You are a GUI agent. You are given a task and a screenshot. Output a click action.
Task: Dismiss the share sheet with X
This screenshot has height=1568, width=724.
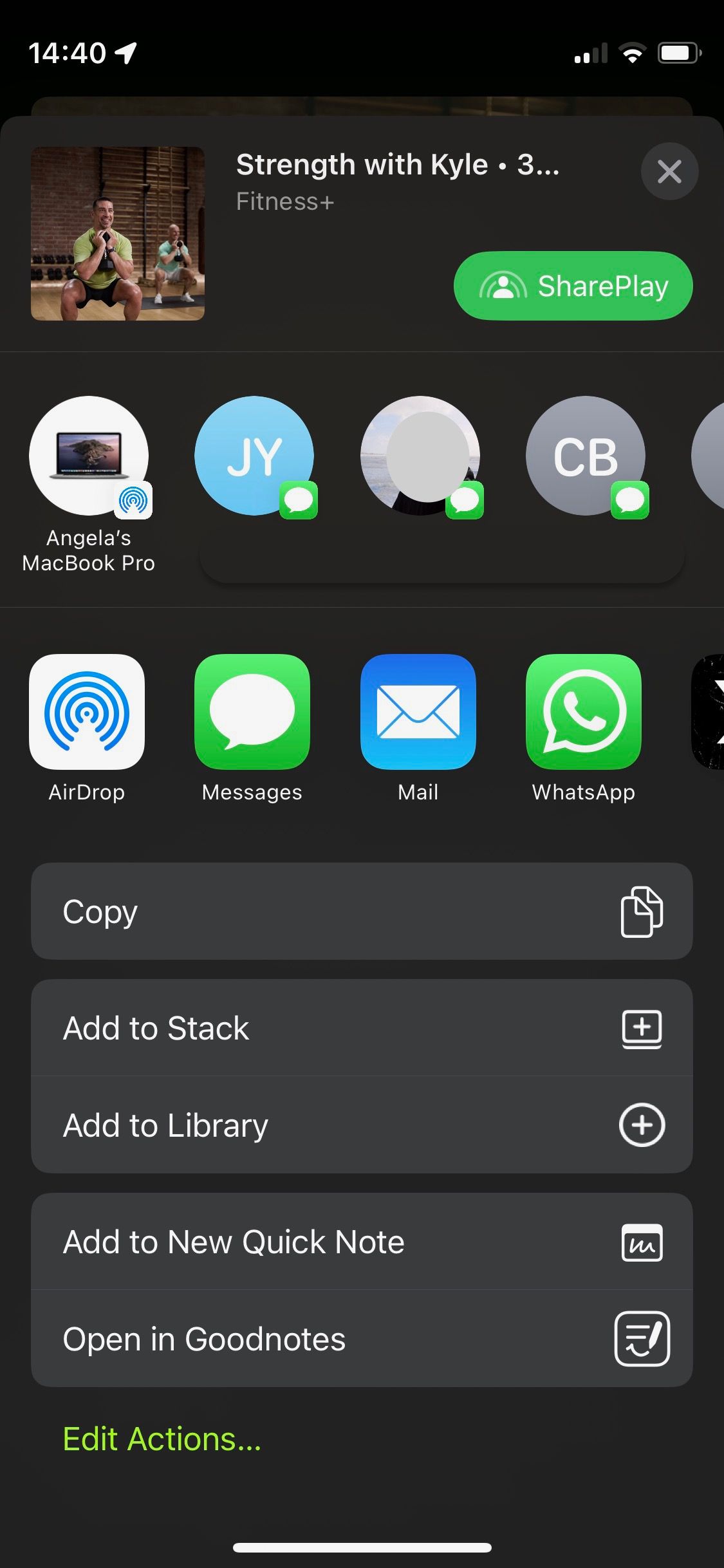point(669,172)
